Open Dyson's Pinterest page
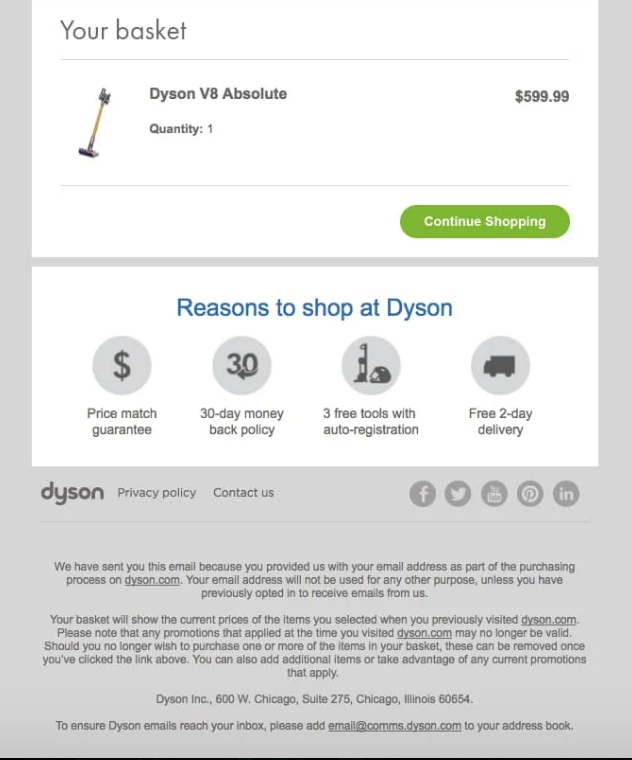The image size is (632, 760). [530, 494]
